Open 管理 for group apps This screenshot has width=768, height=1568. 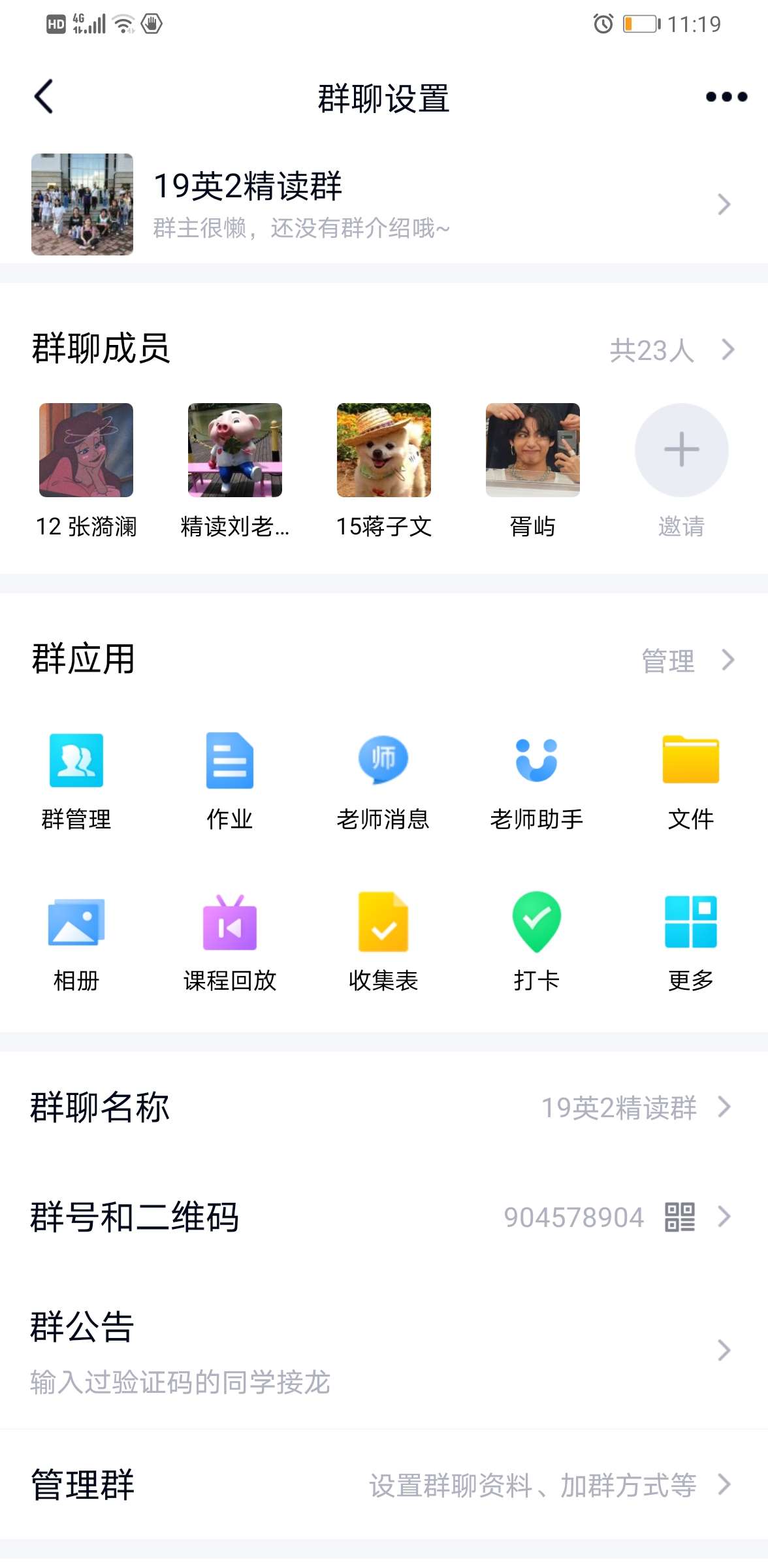point(686,661)
